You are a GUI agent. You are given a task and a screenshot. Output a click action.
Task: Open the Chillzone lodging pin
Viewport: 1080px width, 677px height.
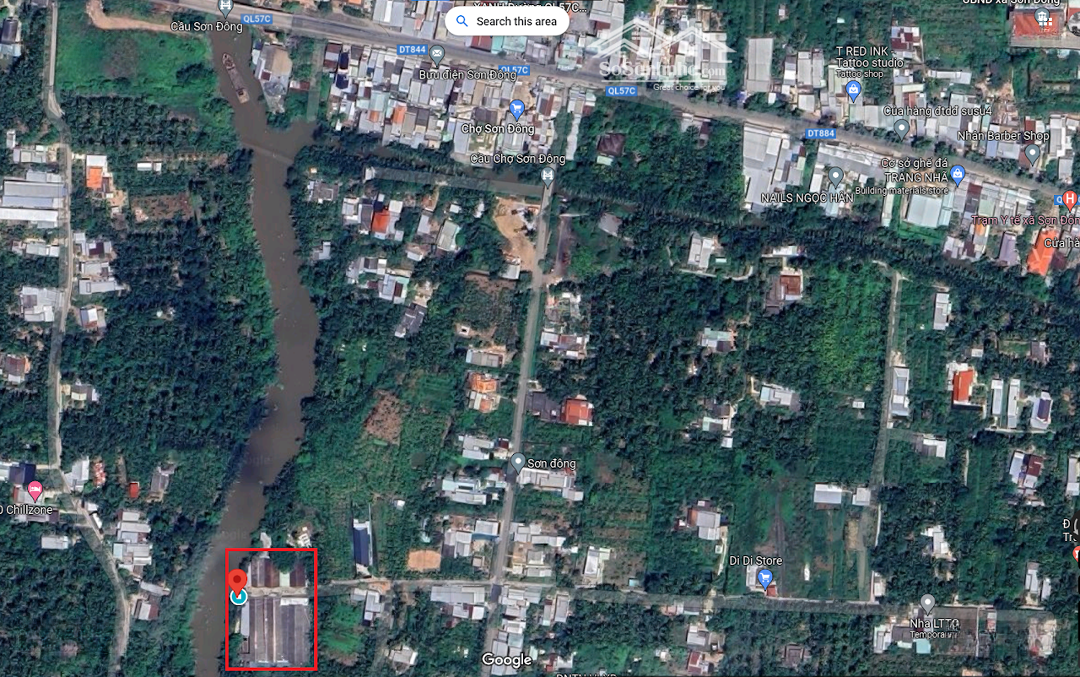[35, 491]
